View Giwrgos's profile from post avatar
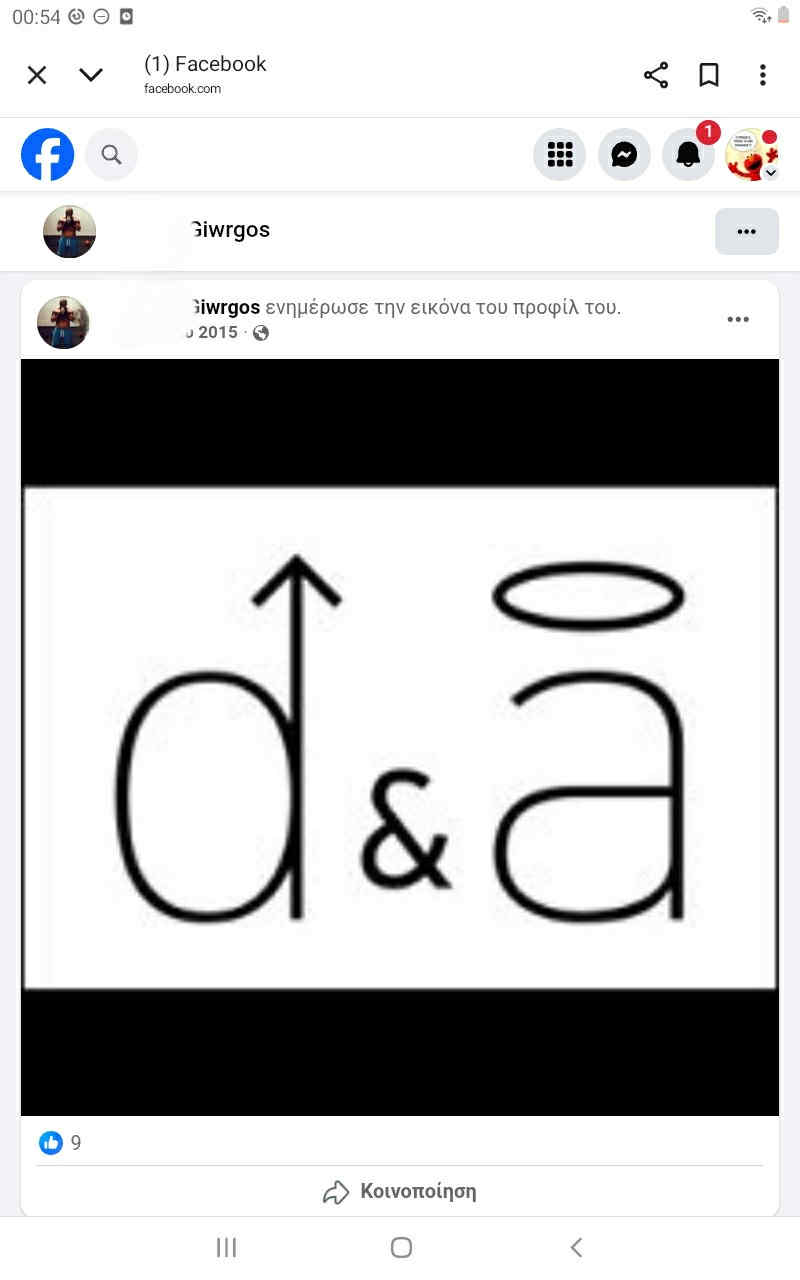 click(x=63, y=322)
